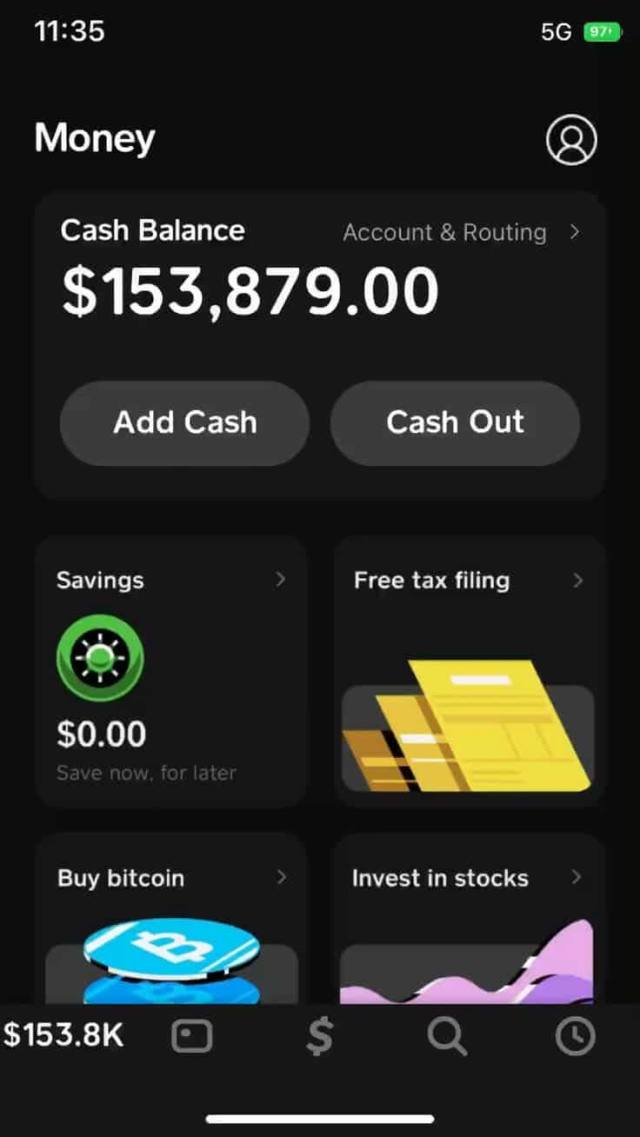Switch to the $153.8K money tab
The height and width of the screenshot is (1137, 640).
click(64, 1036)
